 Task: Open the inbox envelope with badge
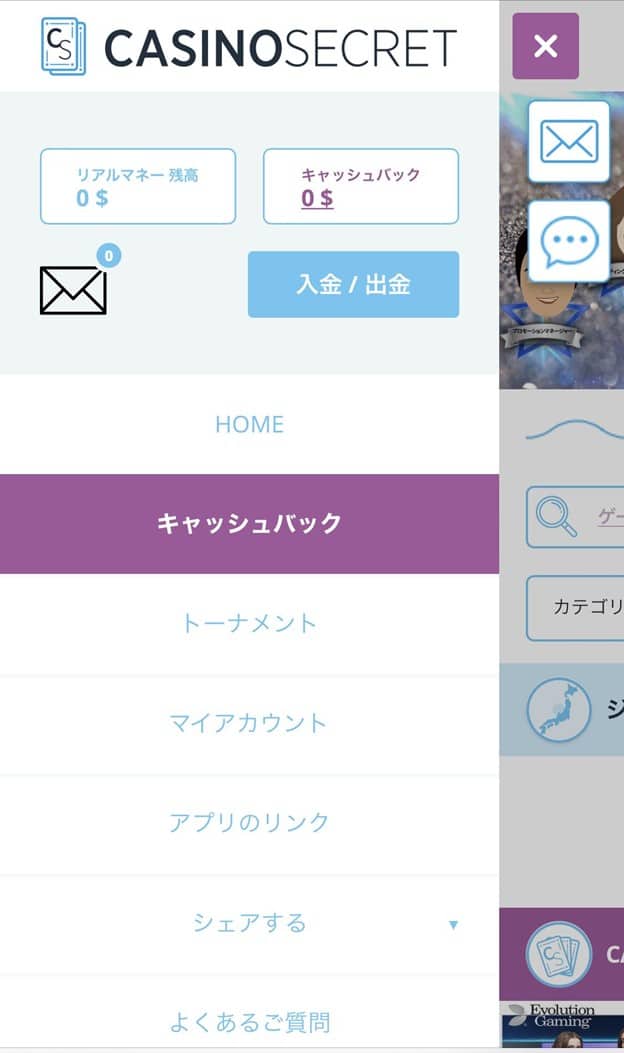pyautogui.click(x=73, y=289)
